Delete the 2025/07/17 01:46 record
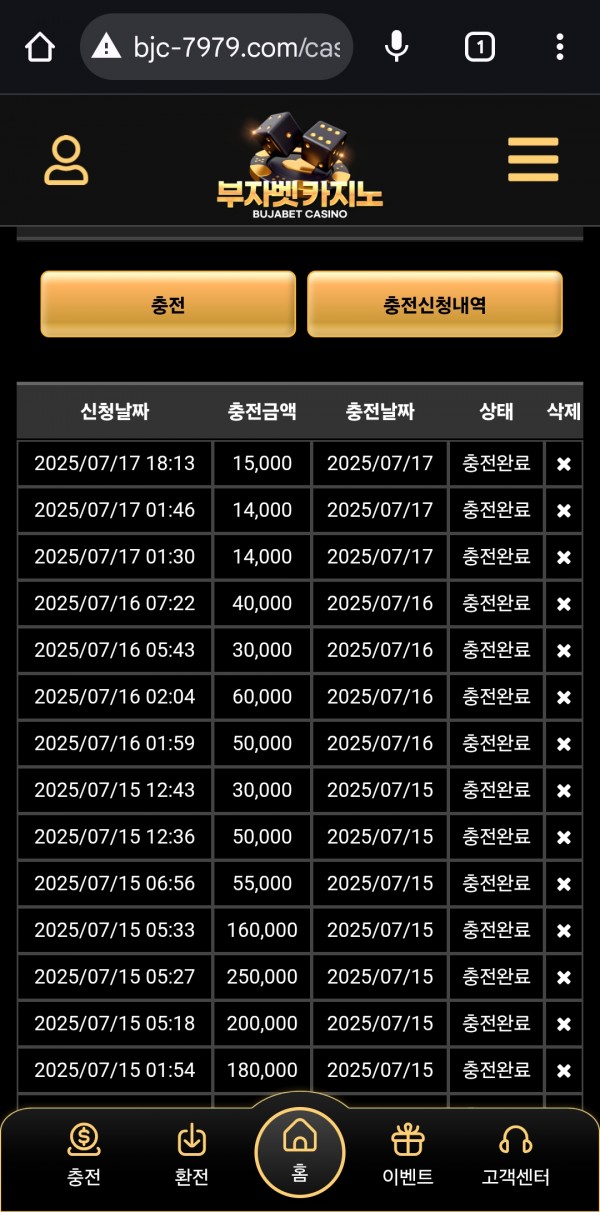 pos(564,511)
